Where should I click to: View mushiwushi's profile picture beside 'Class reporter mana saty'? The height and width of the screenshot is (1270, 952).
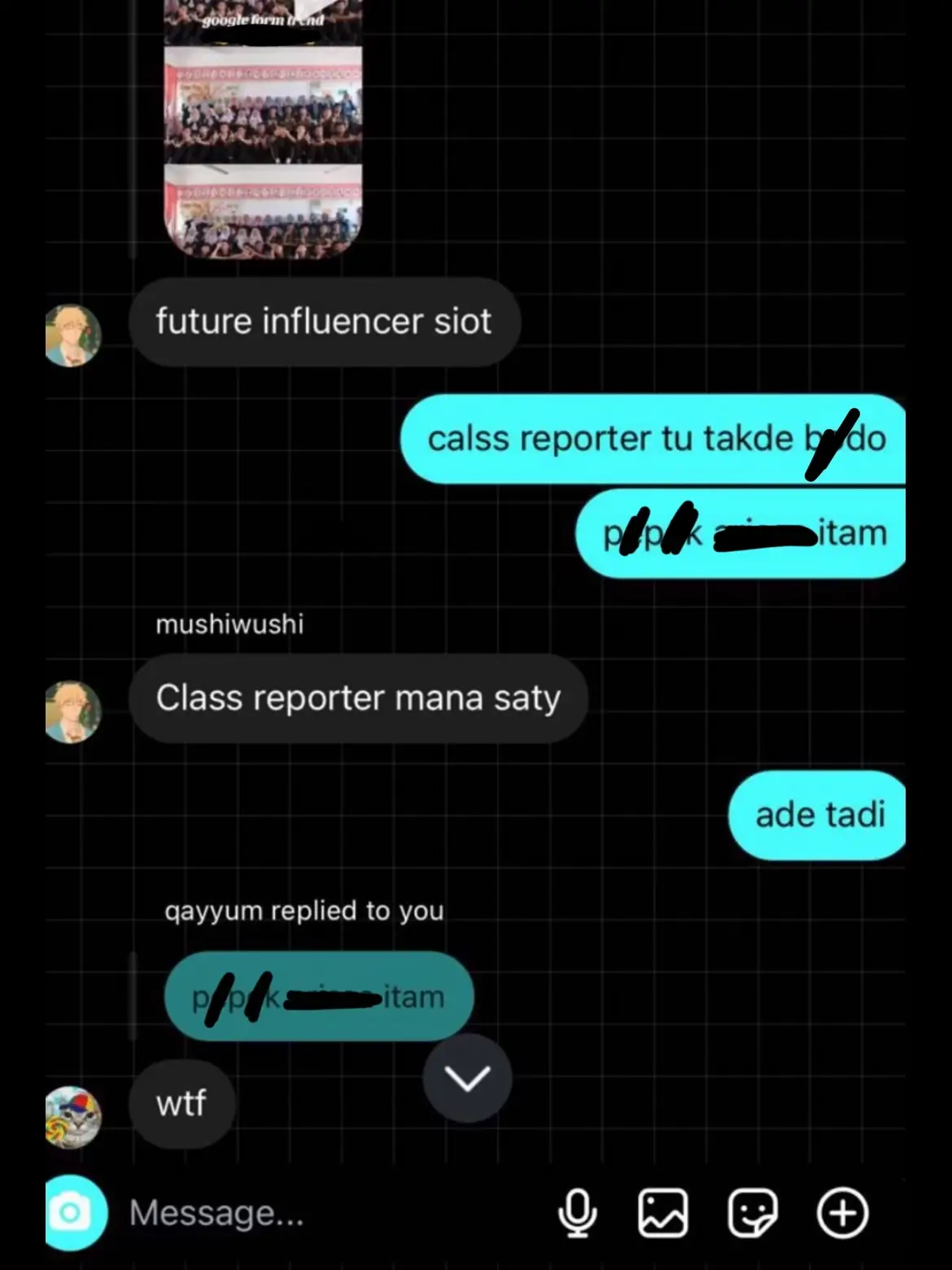tap(73, 712)
